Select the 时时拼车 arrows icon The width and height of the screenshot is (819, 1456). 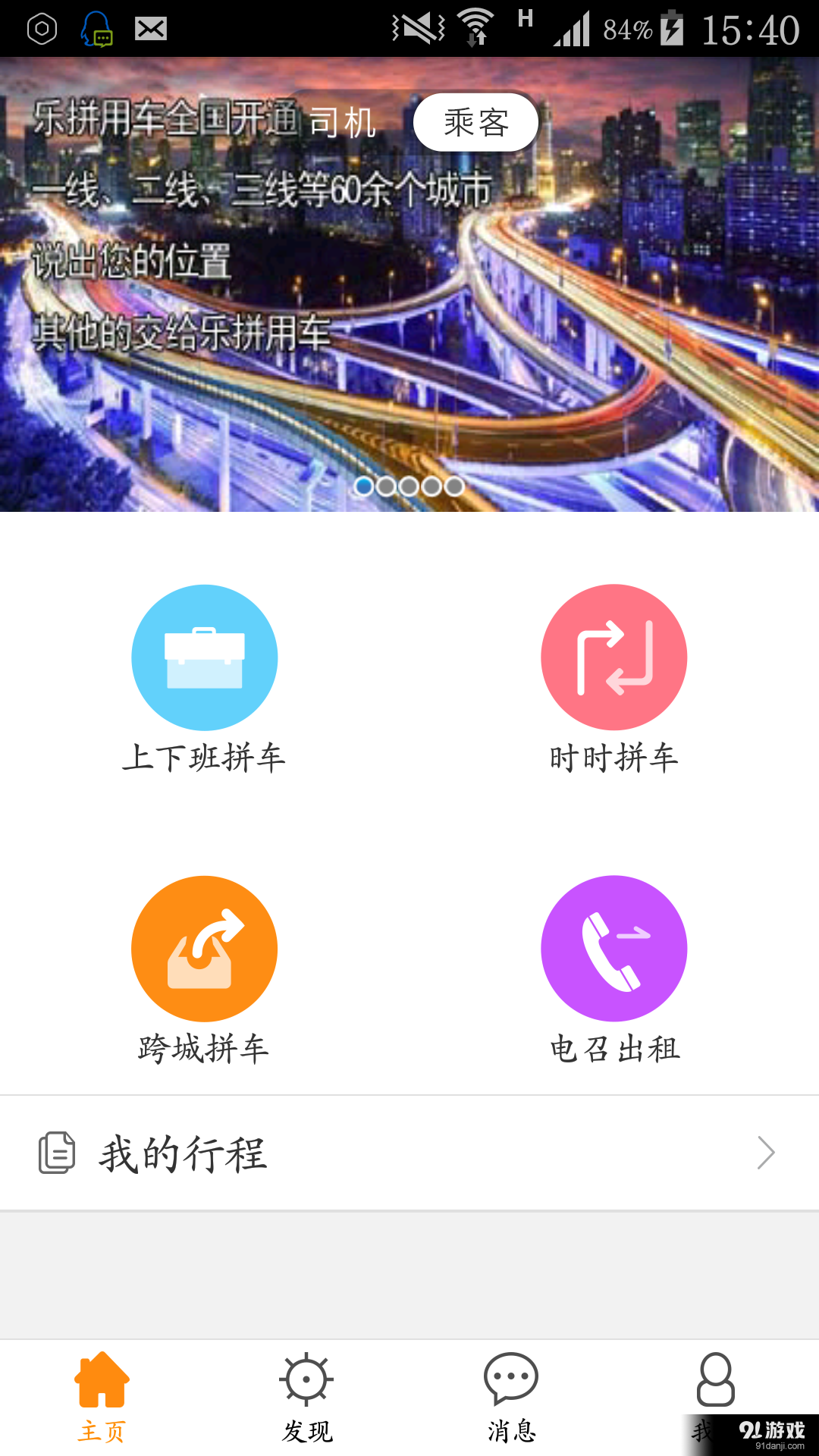click(613, 657)
